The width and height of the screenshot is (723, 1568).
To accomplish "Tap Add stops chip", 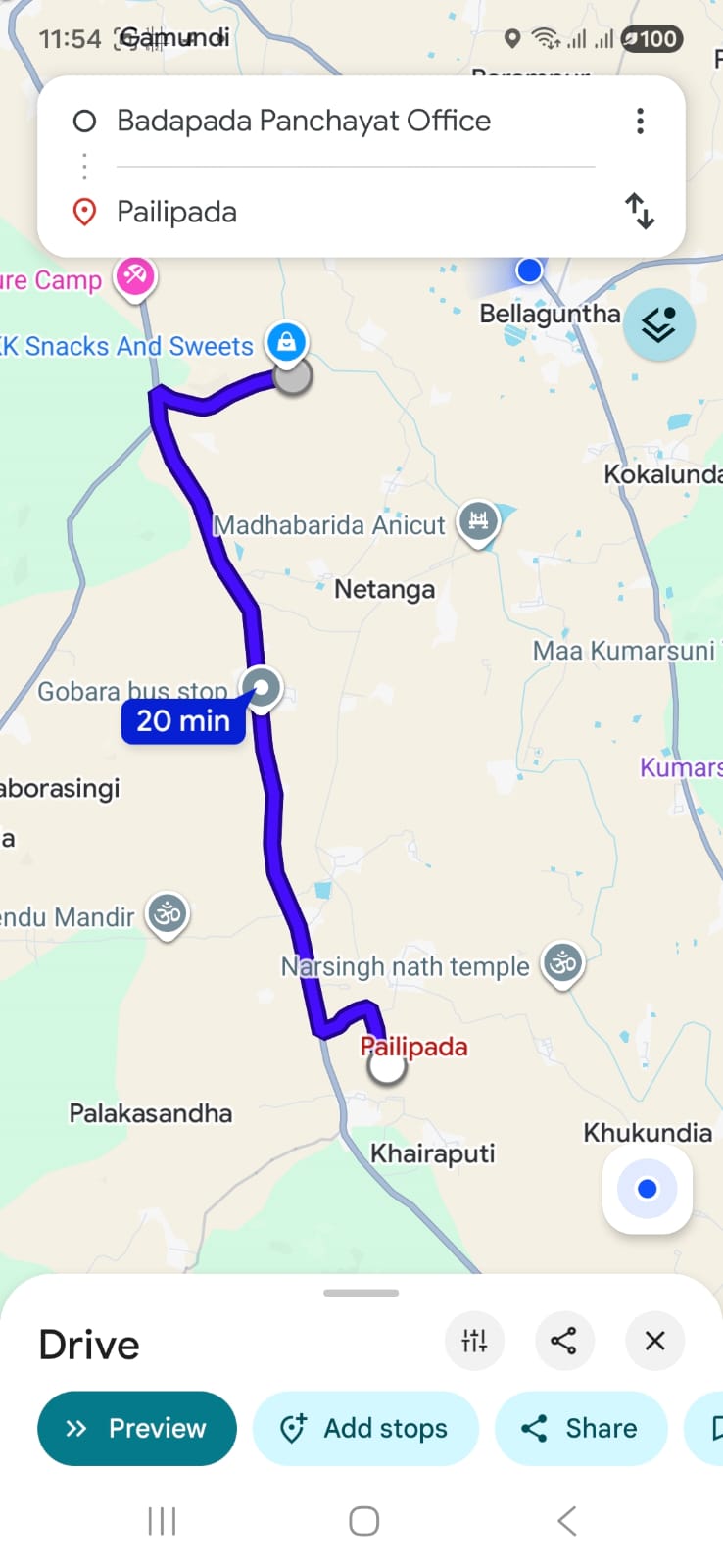I will click(x=365, y=1429).
